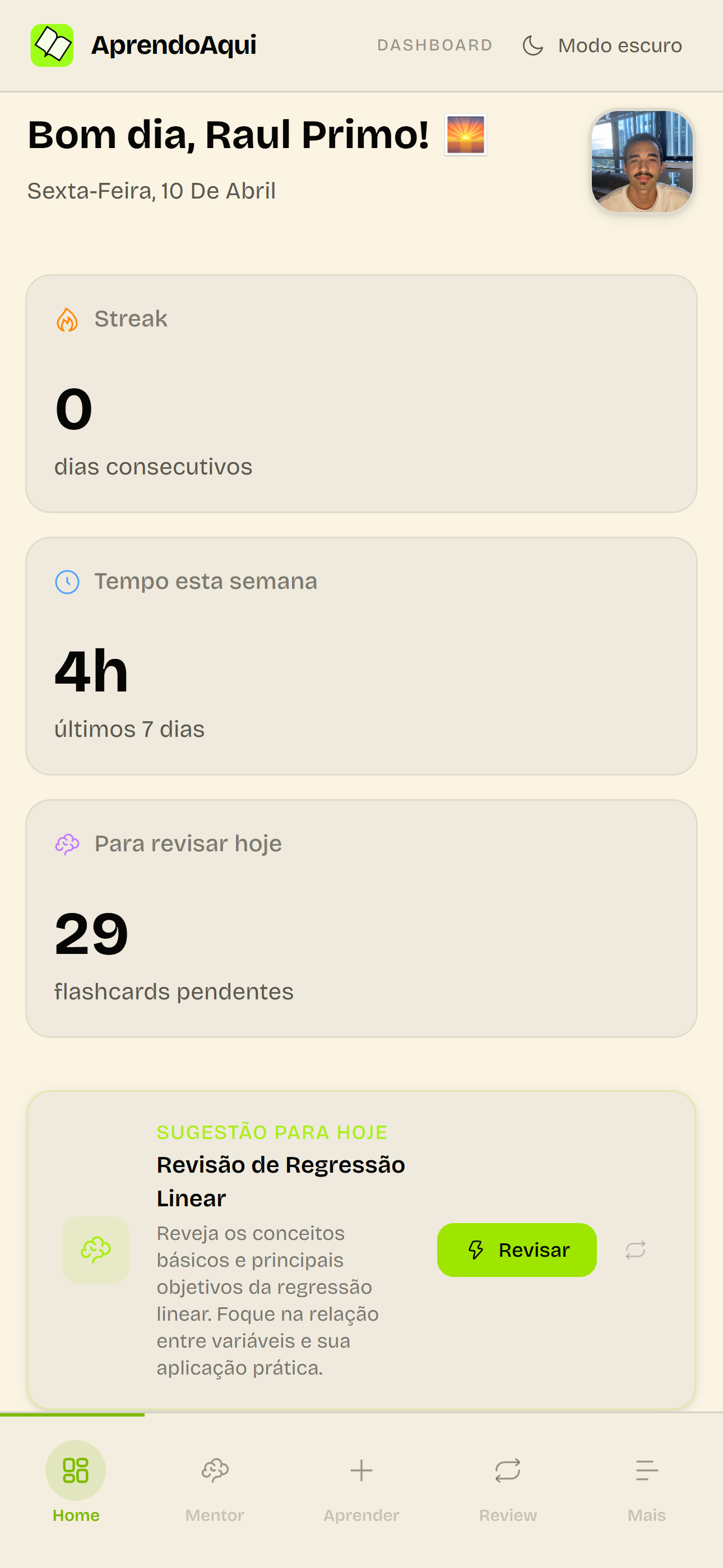
Task: Click the repeat icon next to Revisar button
Action: (635, 1249)
